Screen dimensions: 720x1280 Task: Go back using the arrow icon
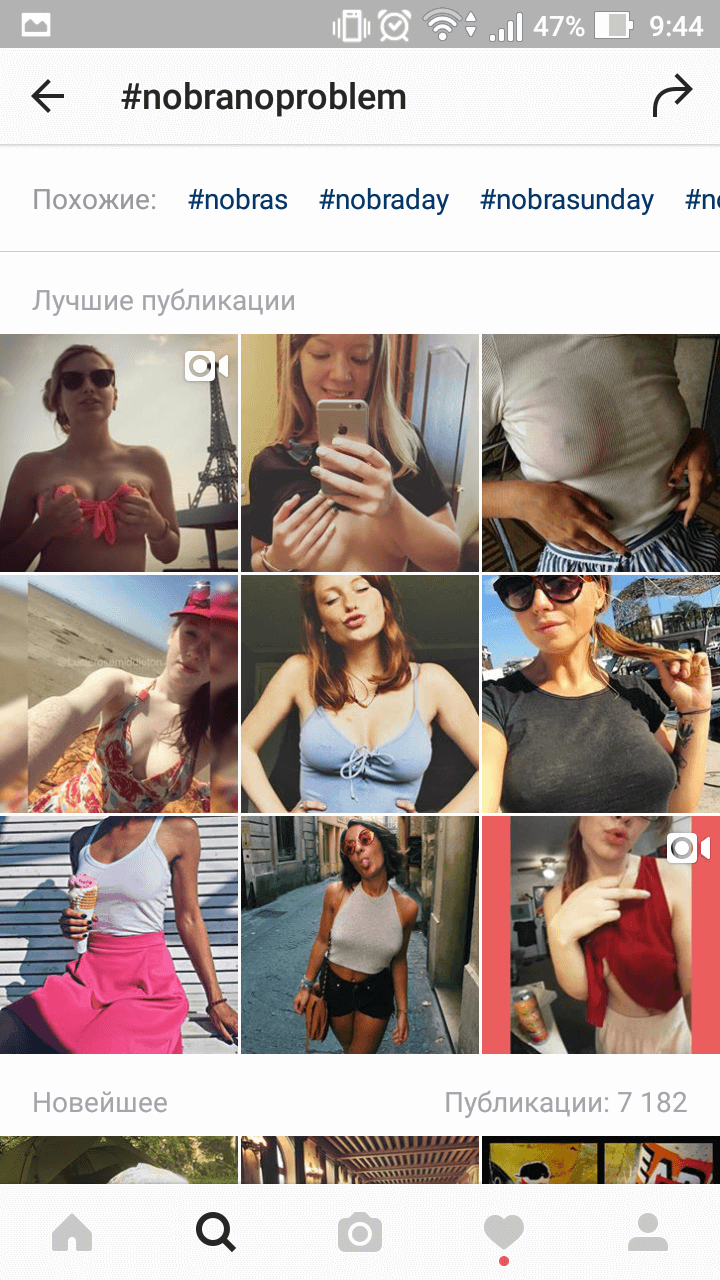point(47,97)
